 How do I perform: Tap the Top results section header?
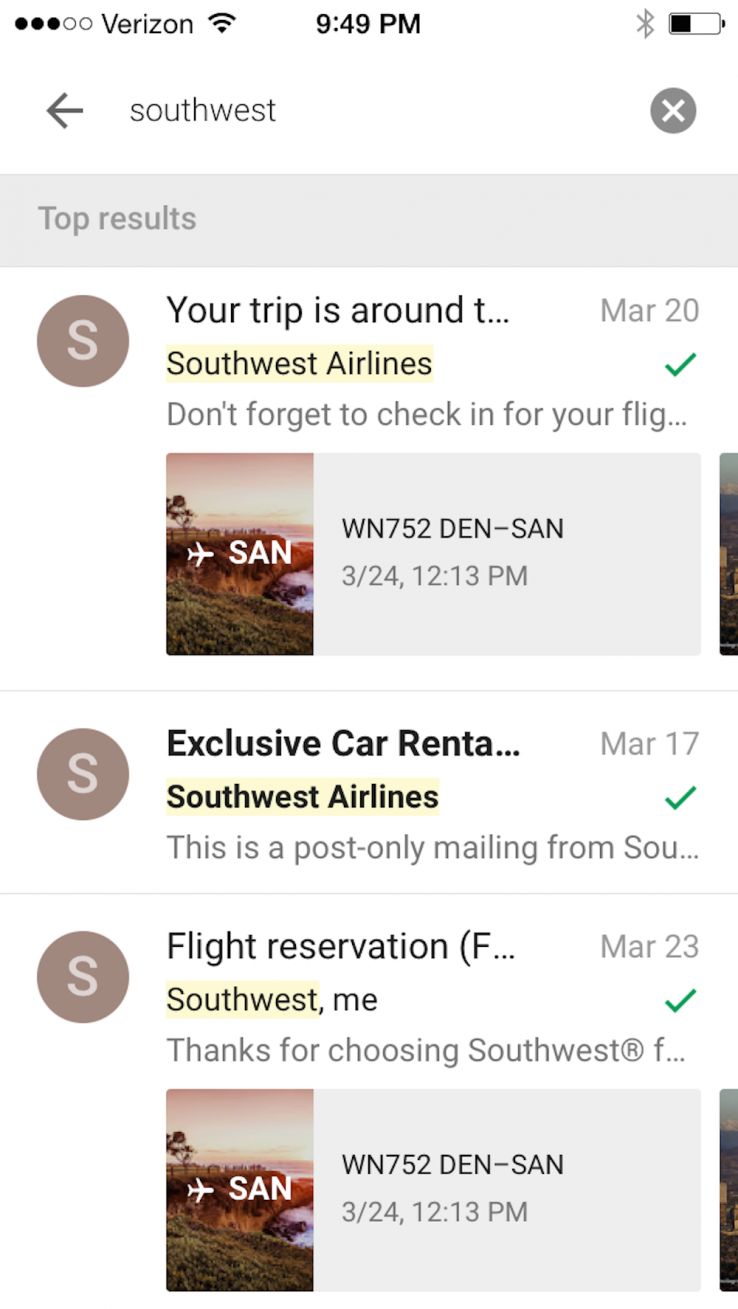(x=117, y=218)
